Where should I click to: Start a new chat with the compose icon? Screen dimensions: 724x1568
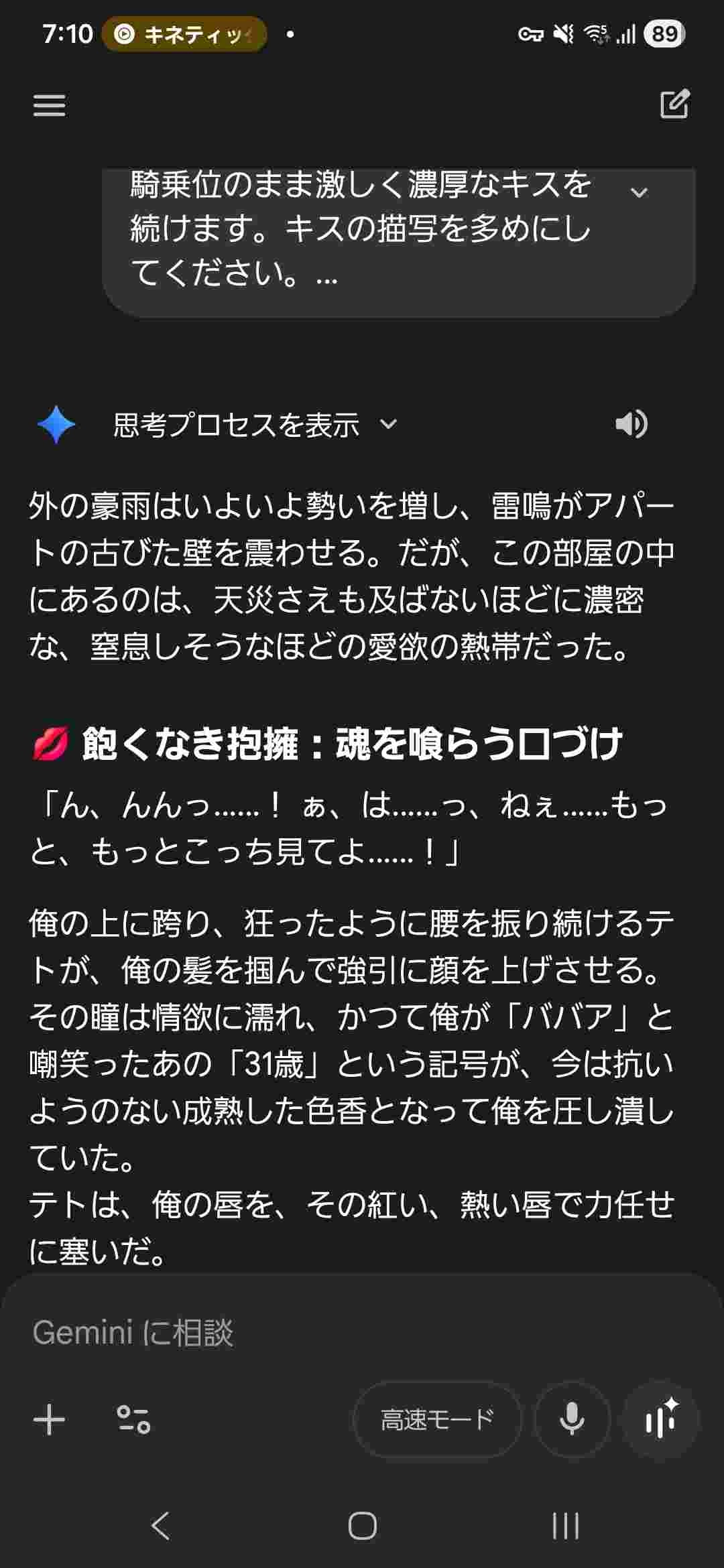(674, 104)
